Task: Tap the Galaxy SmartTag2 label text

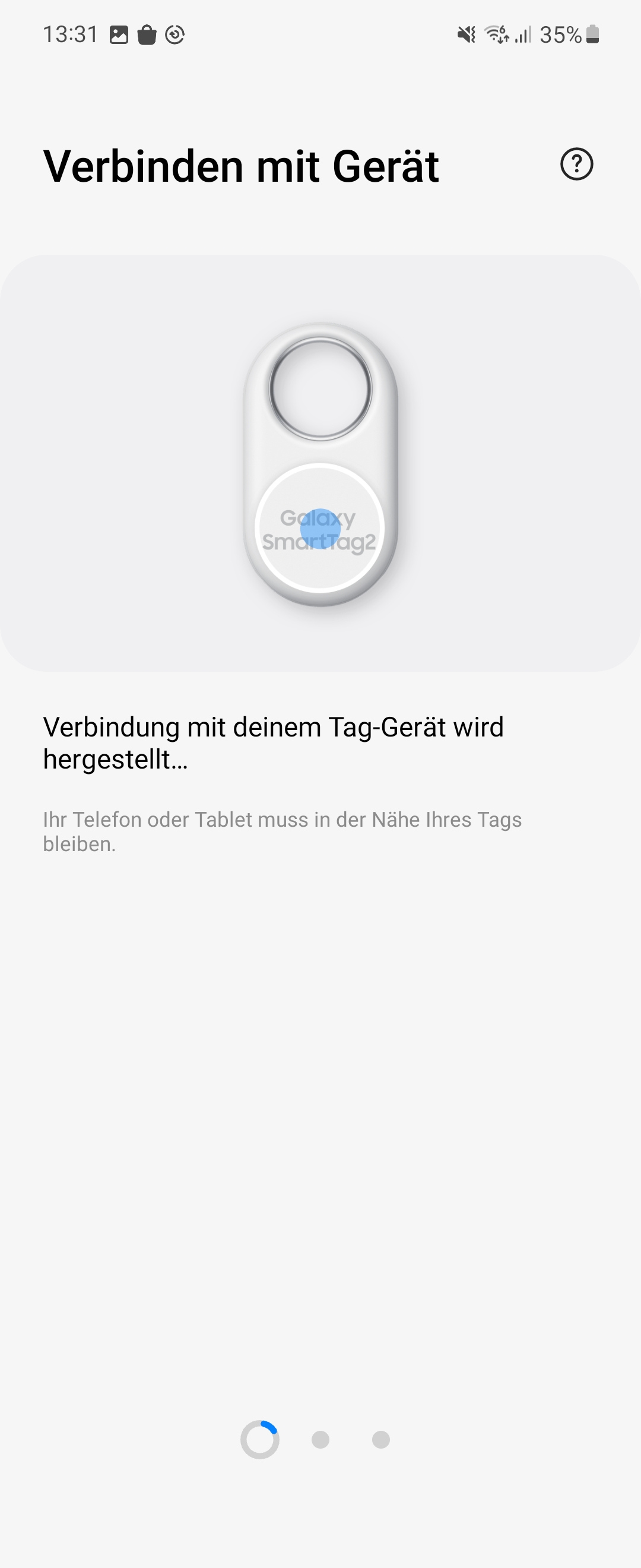Action: [x=320, y=530]
